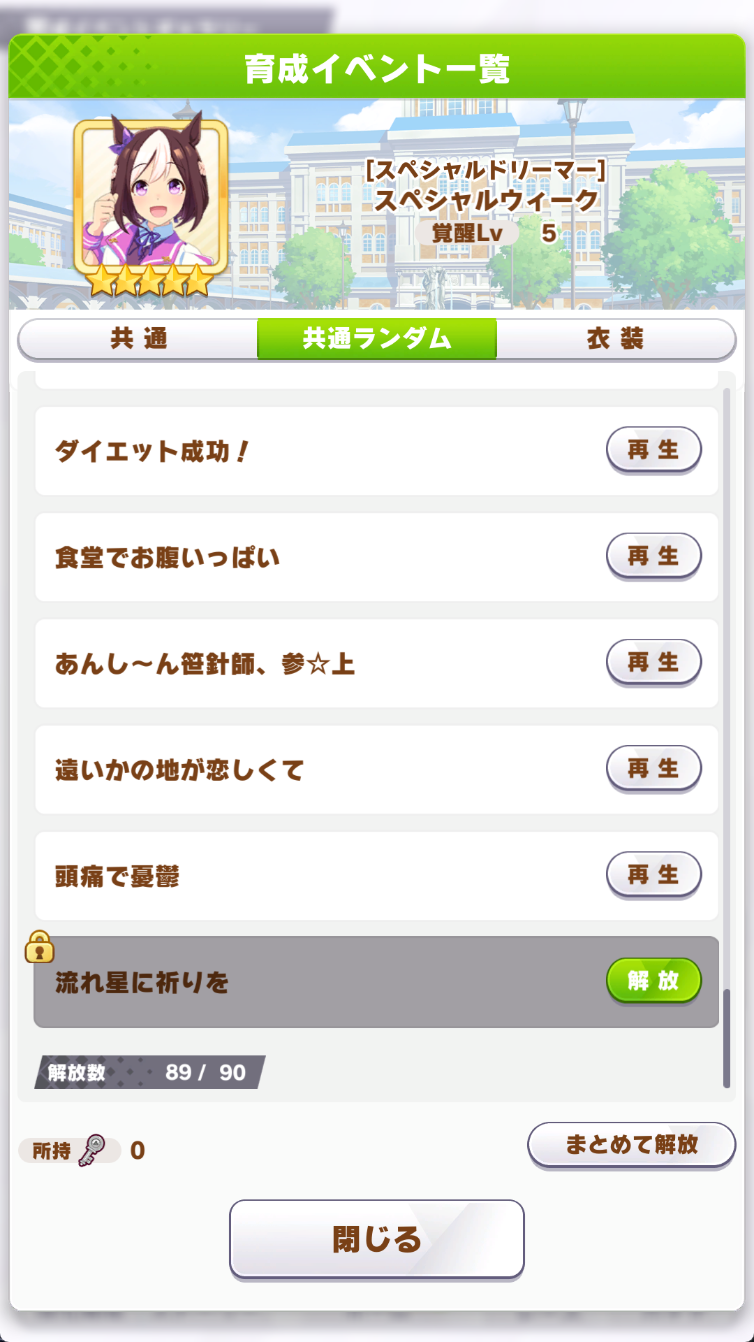Viewport: 754px width, 1342px height.
Task: Select the 共通ランダム tab
Action: pos(377,339)
